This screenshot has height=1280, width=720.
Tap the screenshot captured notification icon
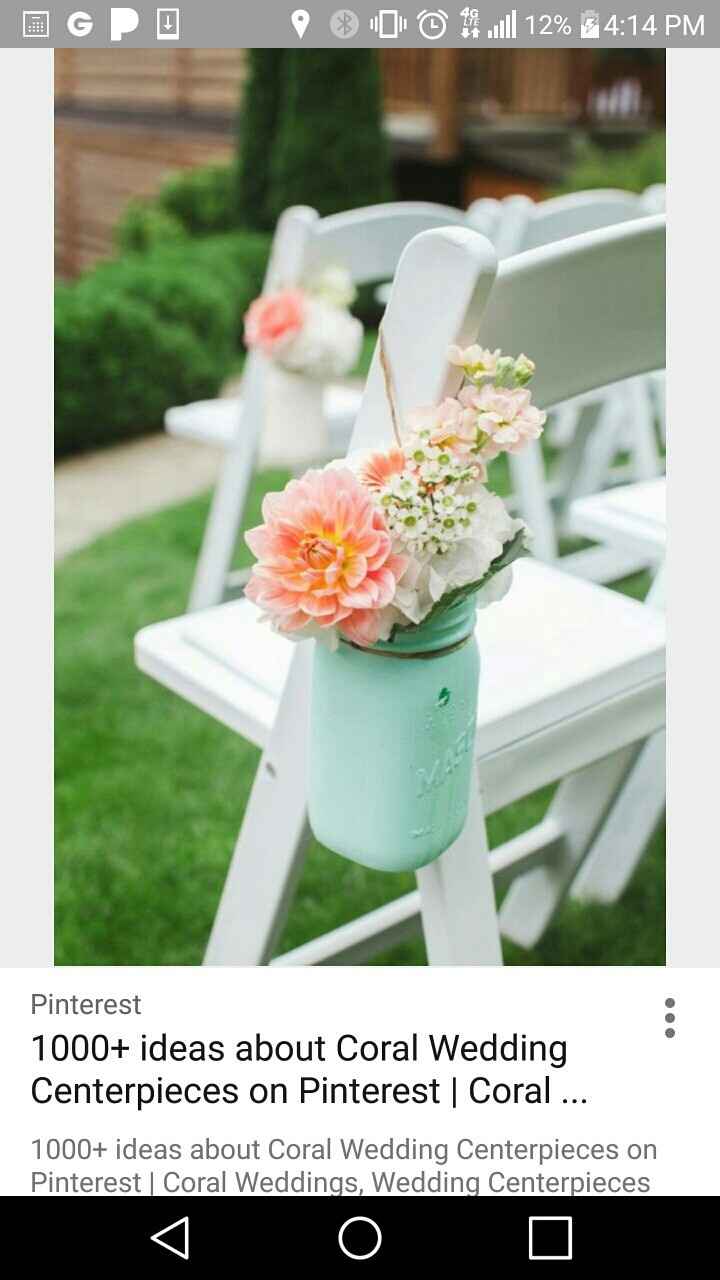click(35, 20)
